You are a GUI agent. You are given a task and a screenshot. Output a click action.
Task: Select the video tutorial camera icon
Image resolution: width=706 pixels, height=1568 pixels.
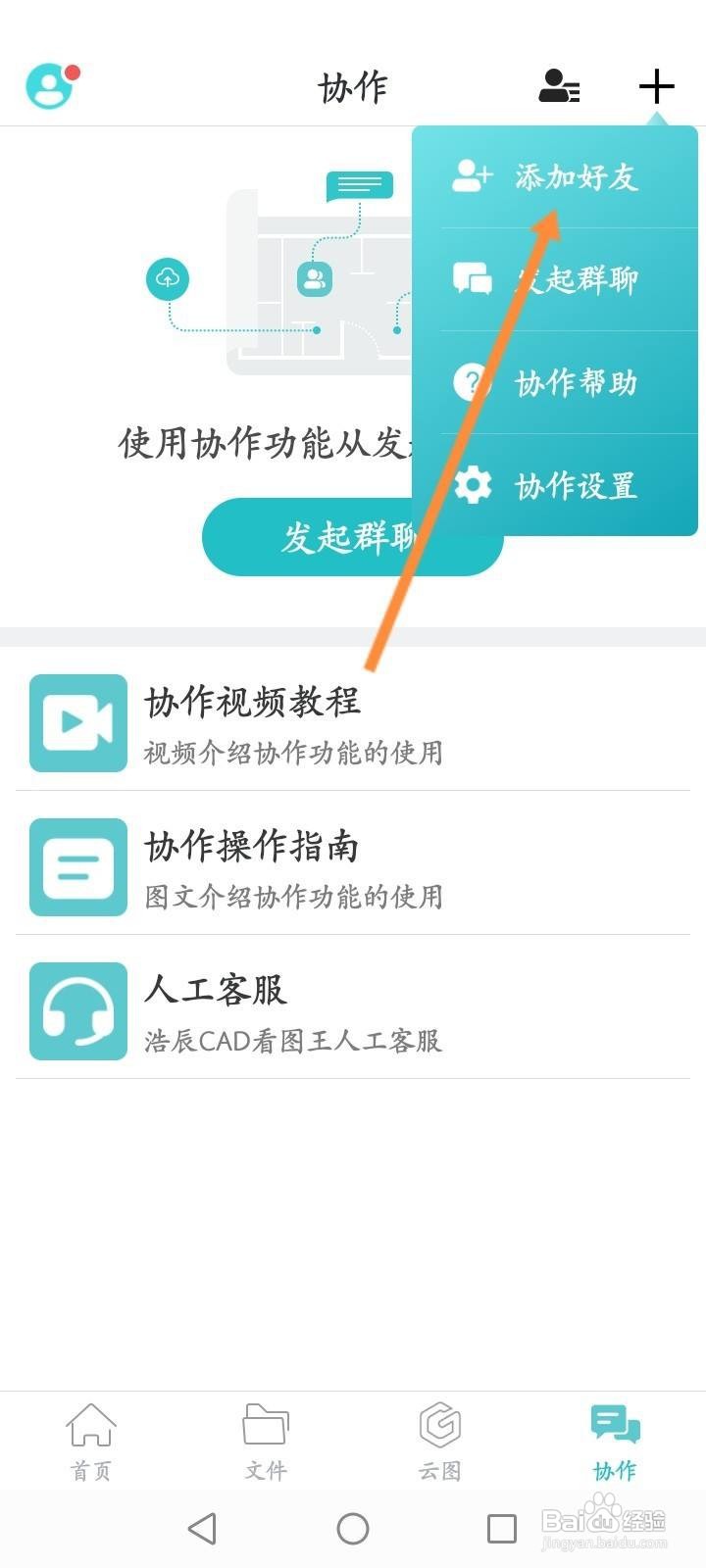76,722
